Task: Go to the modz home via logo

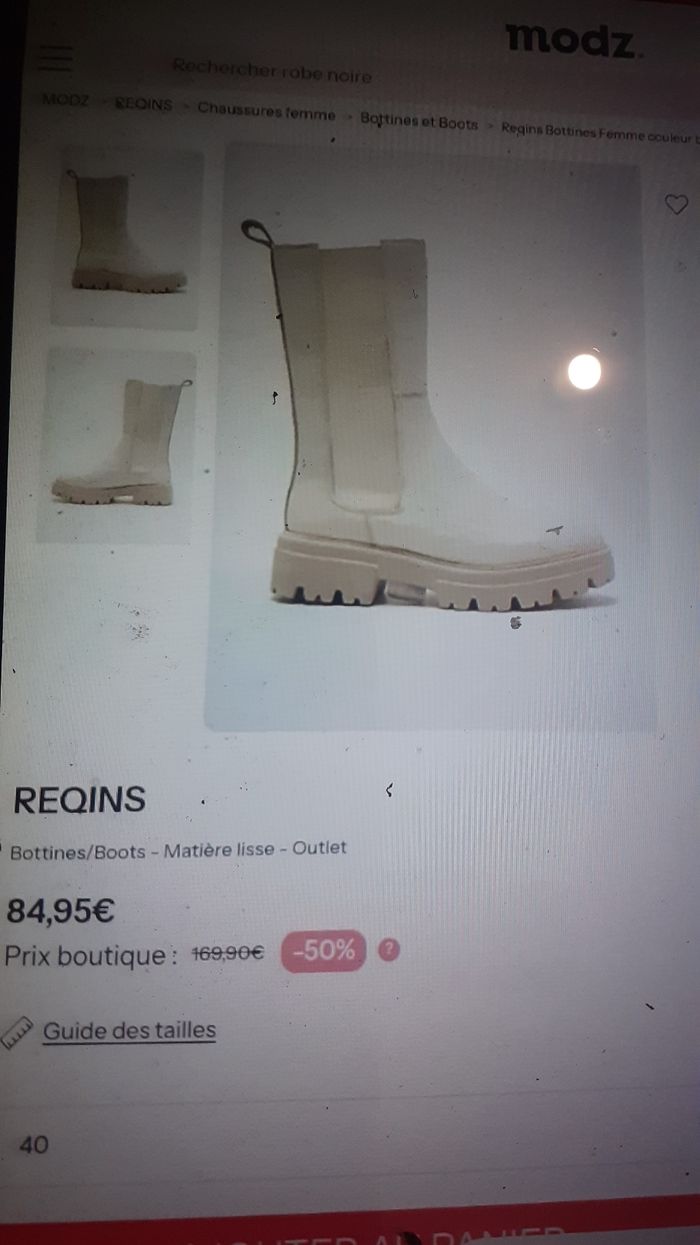Action: 572,40
